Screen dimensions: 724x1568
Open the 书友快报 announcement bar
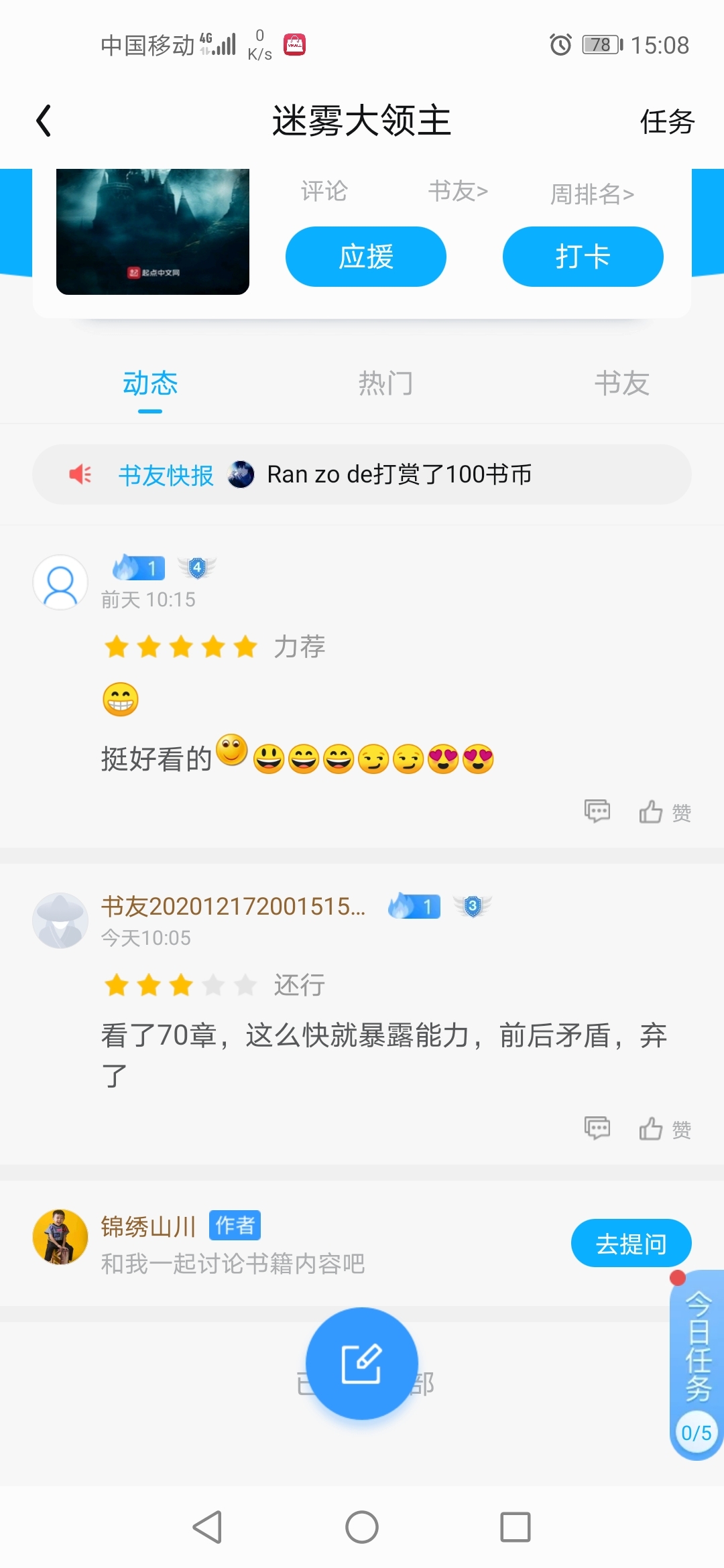pos(362,474)
